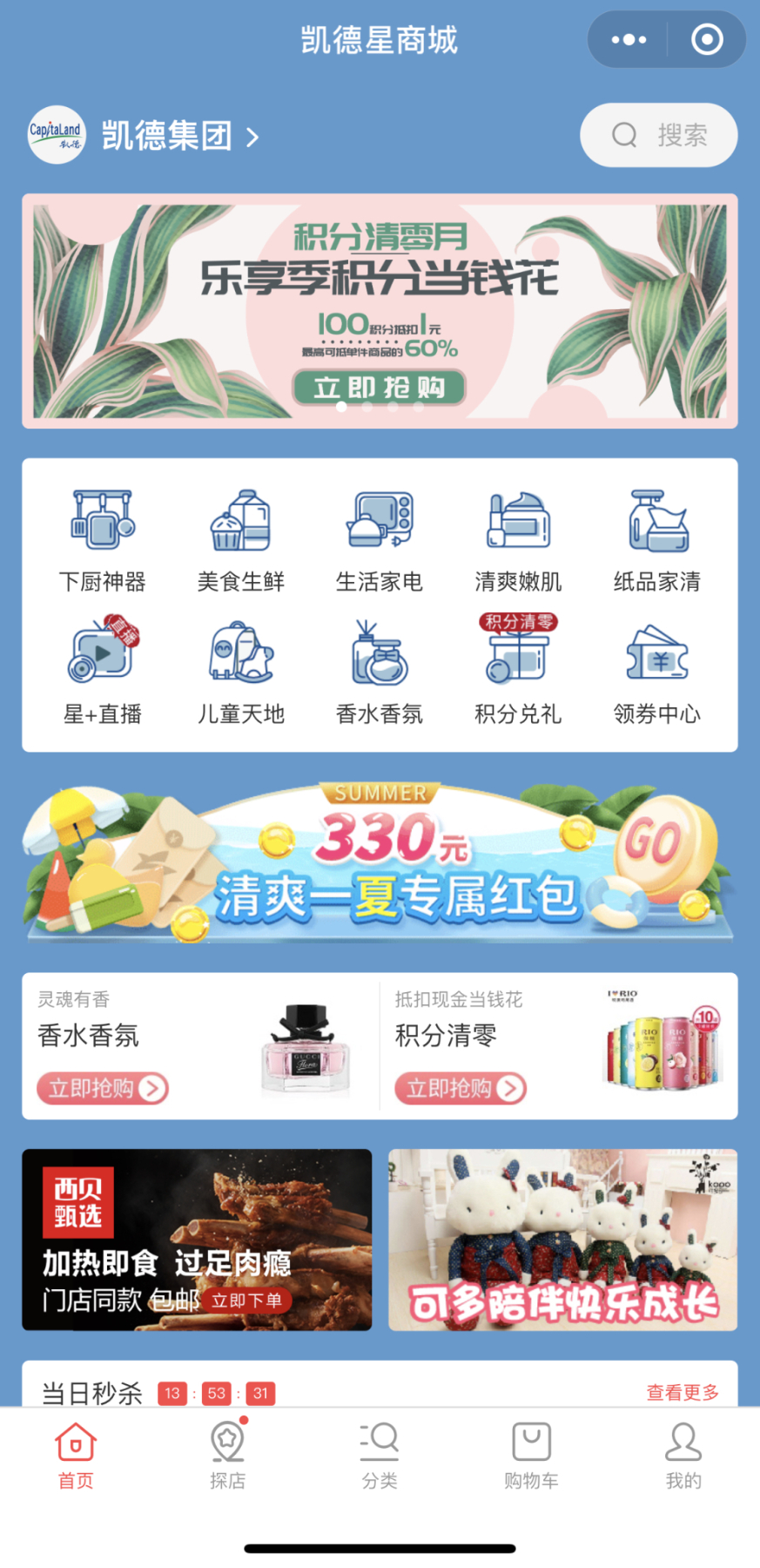
Task: Open the 凯德集团 mall selector
Action: pos(145,136)
